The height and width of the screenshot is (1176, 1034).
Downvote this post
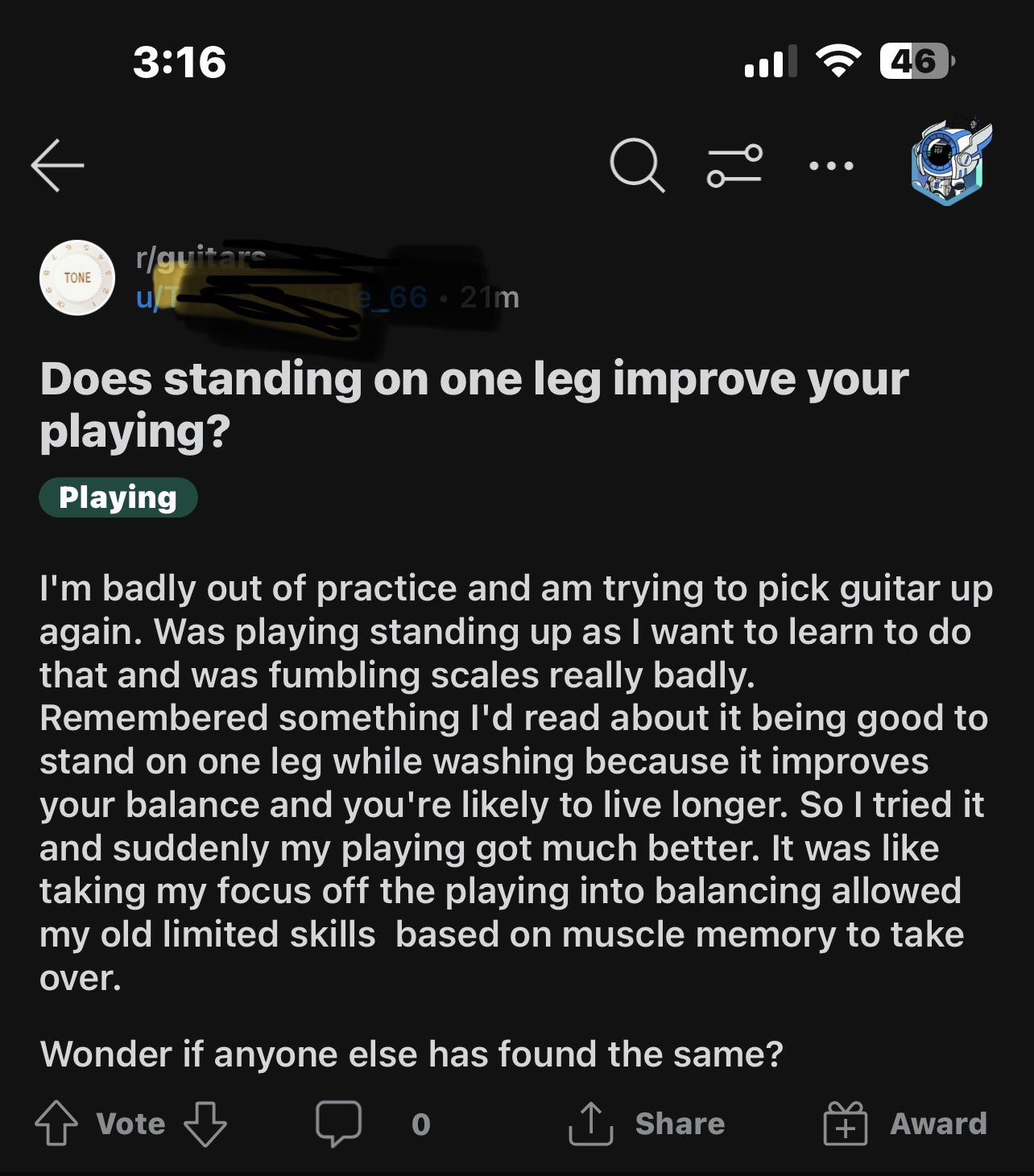click(x=205, y=1123)
